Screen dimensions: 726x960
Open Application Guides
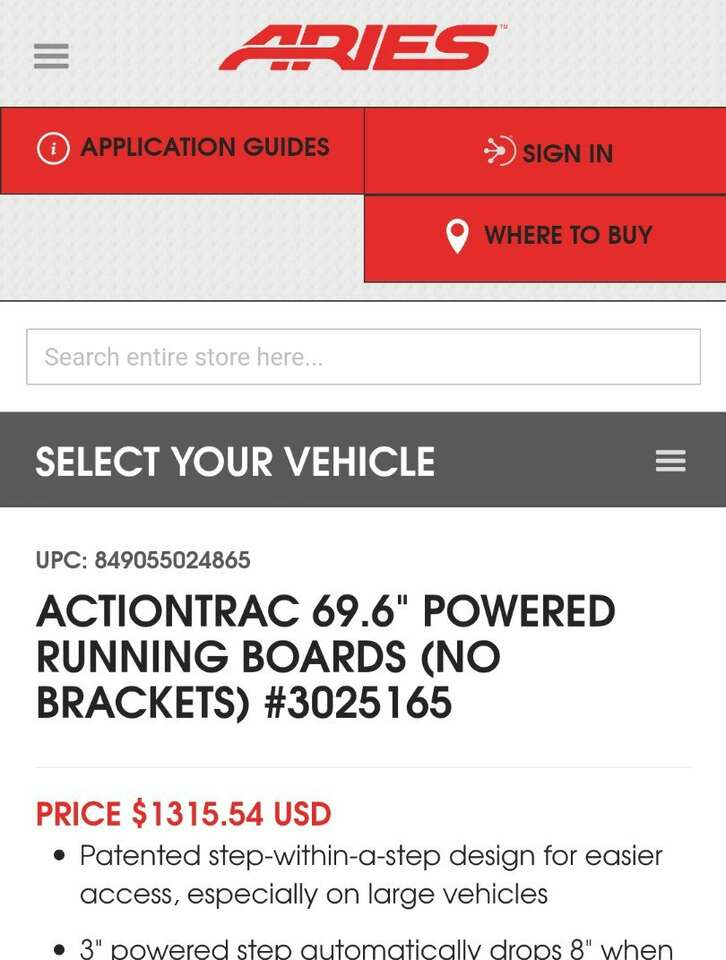[182, 150]
